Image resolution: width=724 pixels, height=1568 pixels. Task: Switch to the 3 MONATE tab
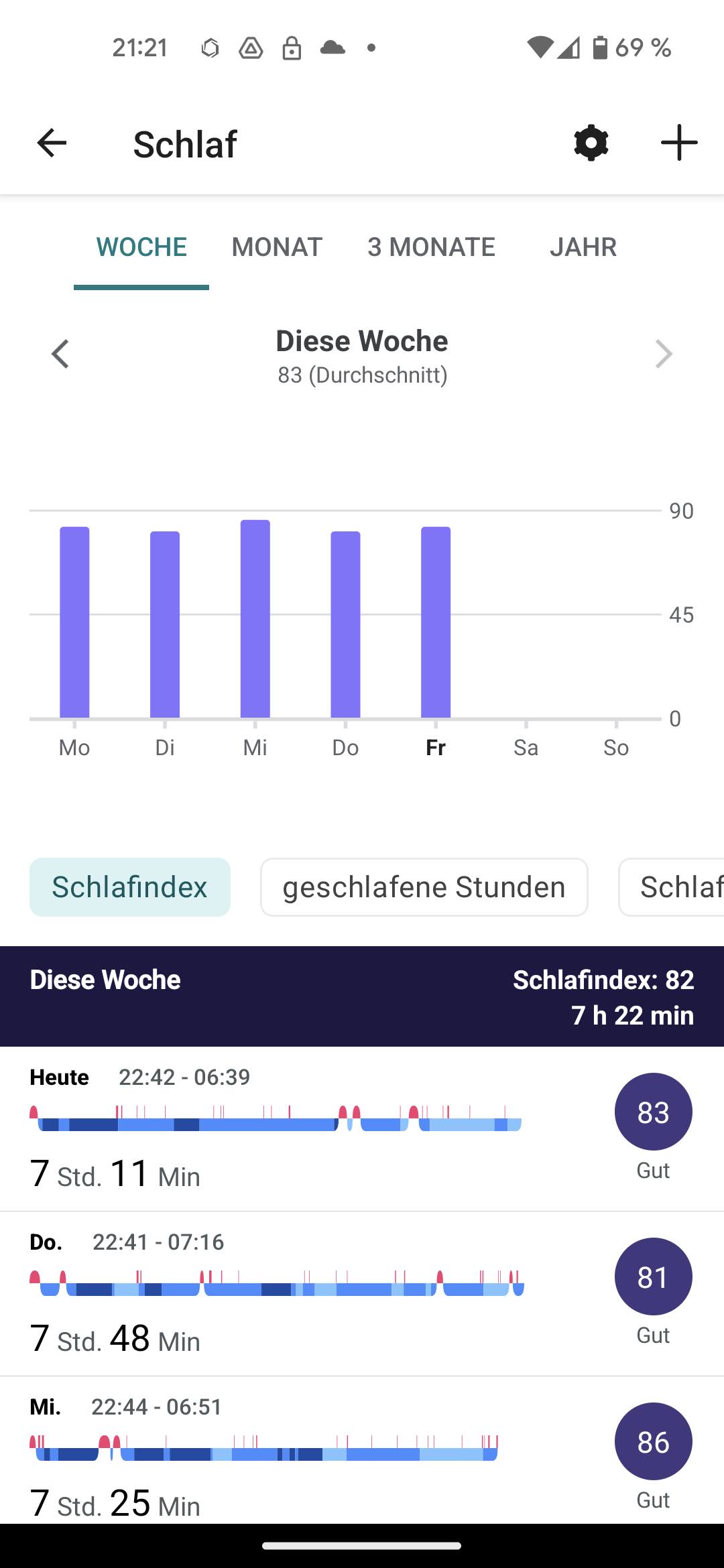[x=431, y=247]
